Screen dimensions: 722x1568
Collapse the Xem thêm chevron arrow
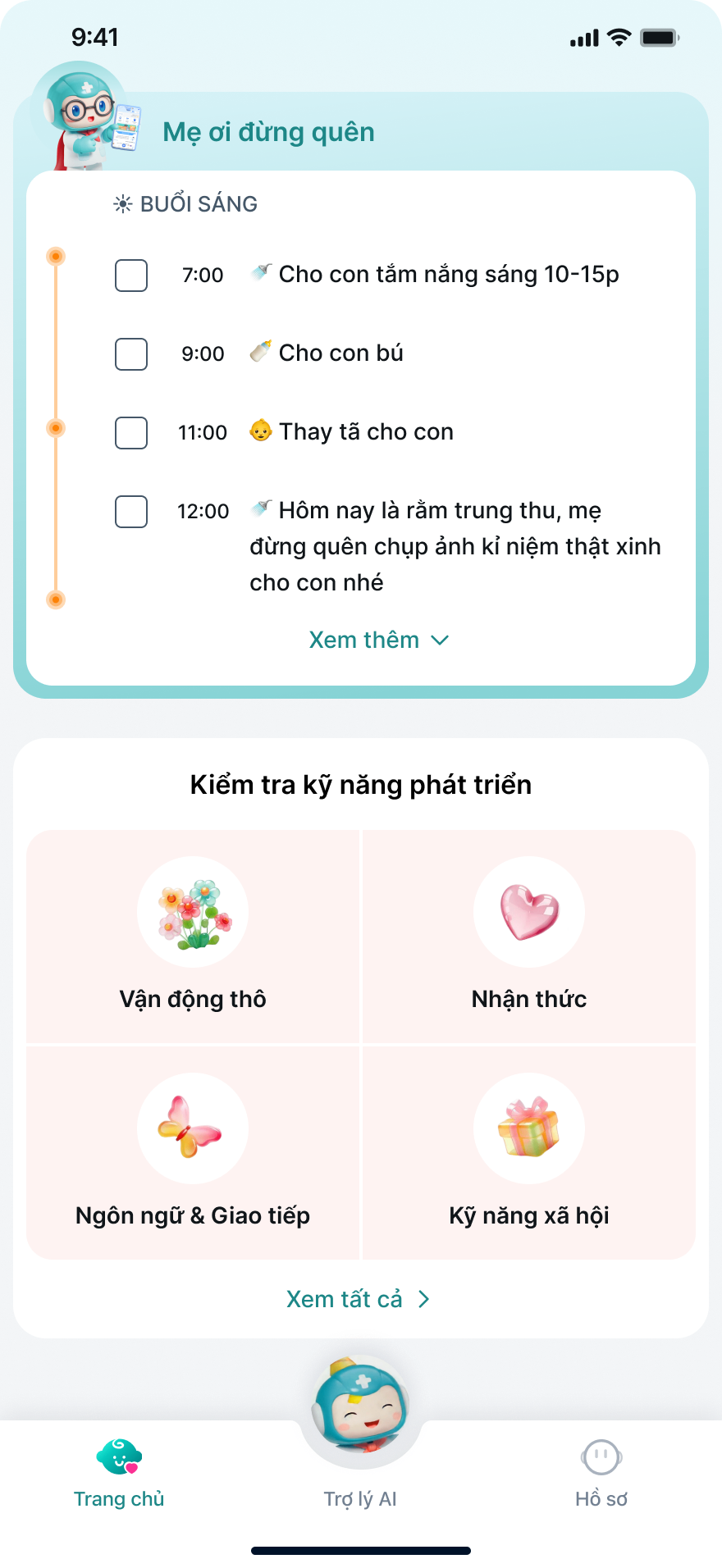pos(440,640)
